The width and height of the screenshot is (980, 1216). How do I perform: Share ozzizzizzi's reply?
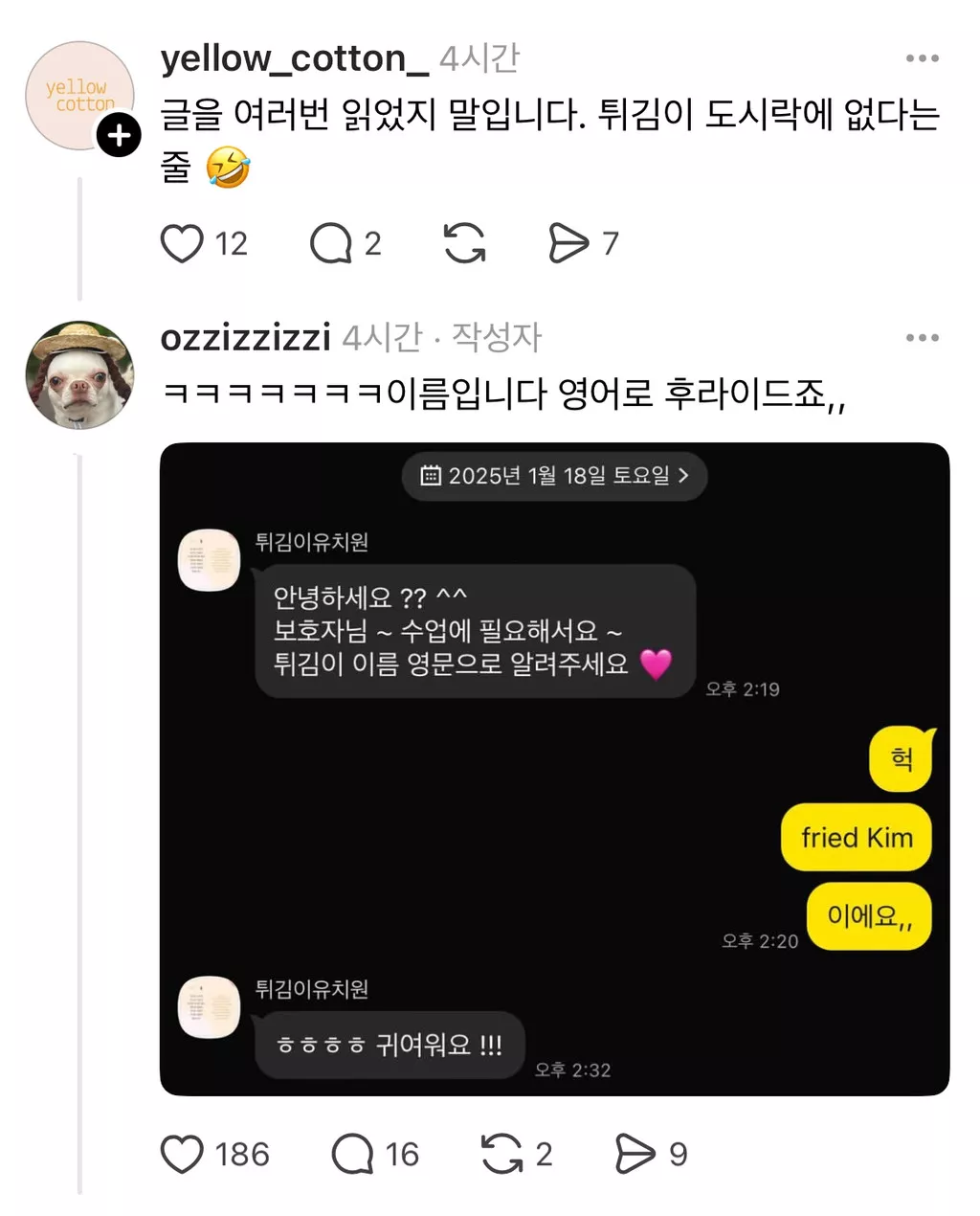pos(635,1154)
